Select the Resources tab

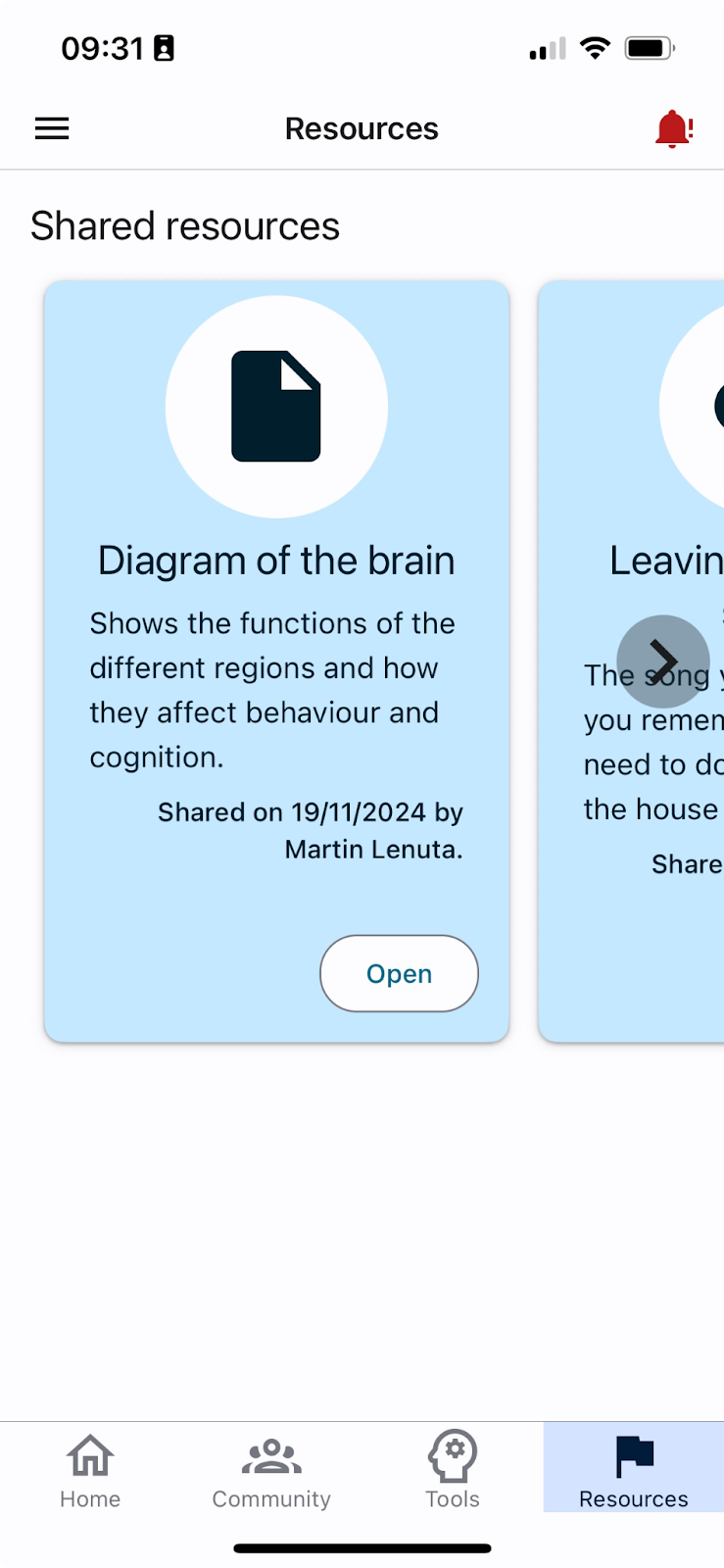tap(634, 1469)
